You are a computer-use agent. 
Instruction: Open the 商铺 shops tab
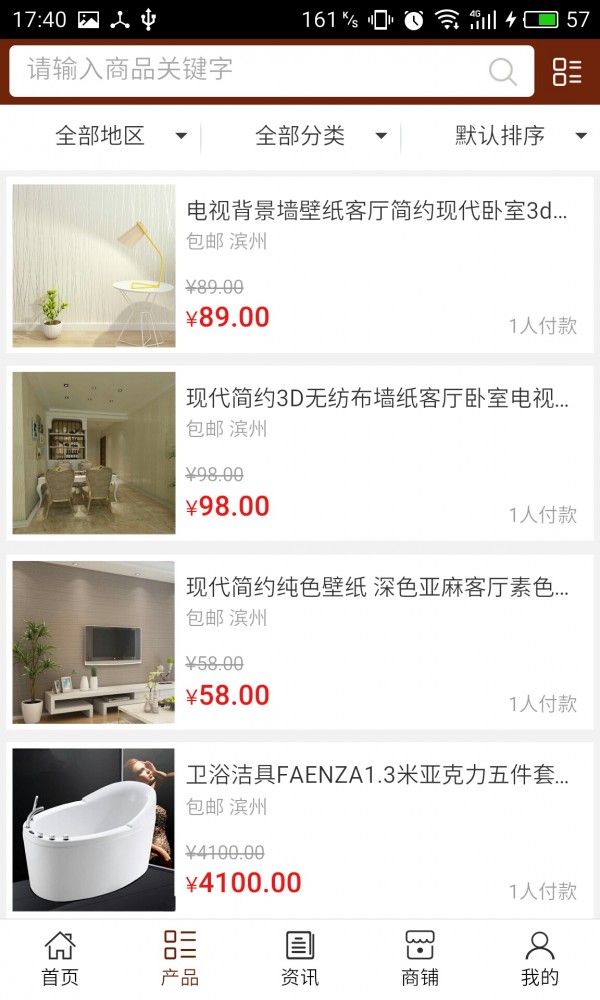pos(420,958)
